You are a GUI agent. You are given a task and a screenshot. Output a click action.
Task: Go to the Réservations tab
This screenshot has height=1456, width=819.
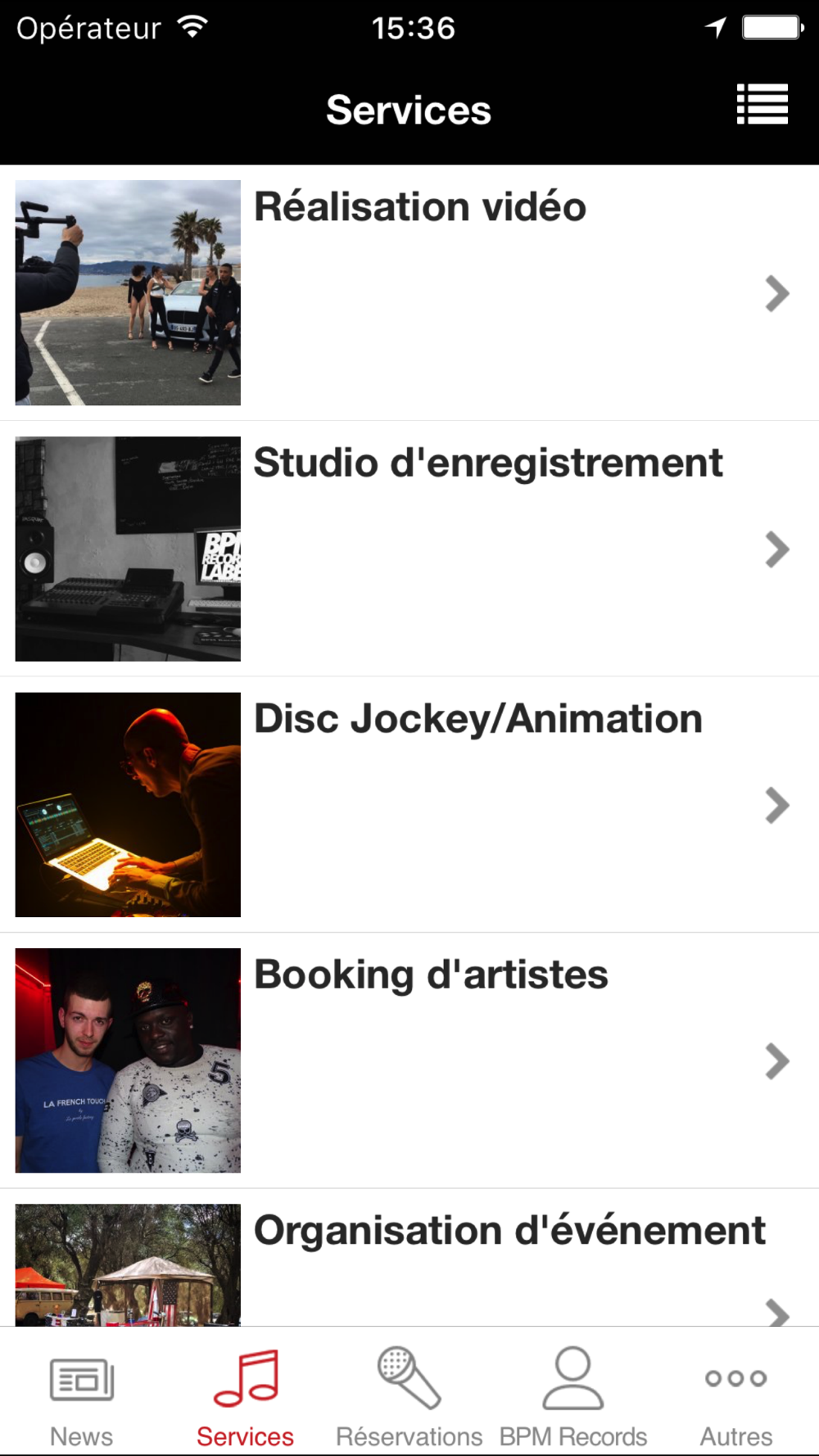tap(409, 1396)
